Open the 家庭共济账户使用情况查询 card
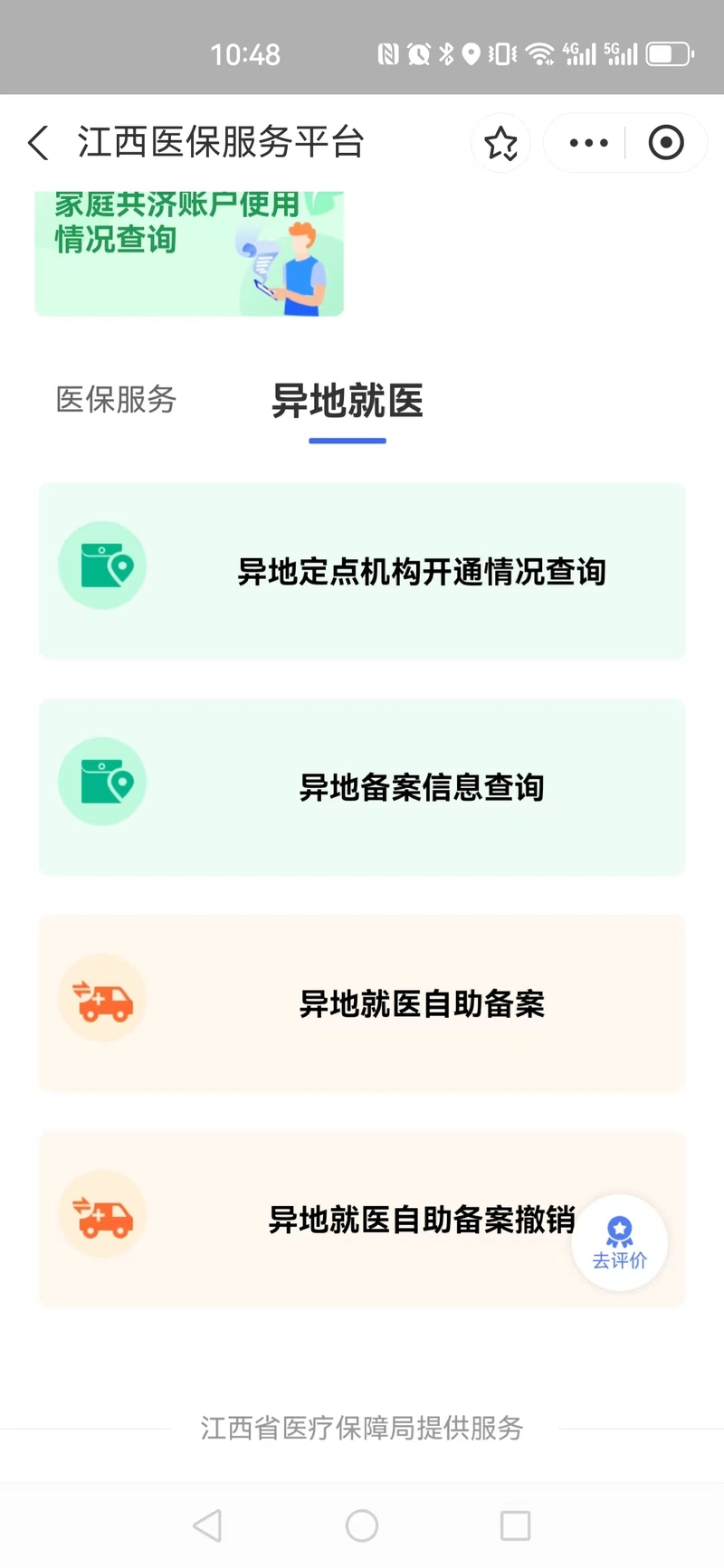 click(189, 252)
